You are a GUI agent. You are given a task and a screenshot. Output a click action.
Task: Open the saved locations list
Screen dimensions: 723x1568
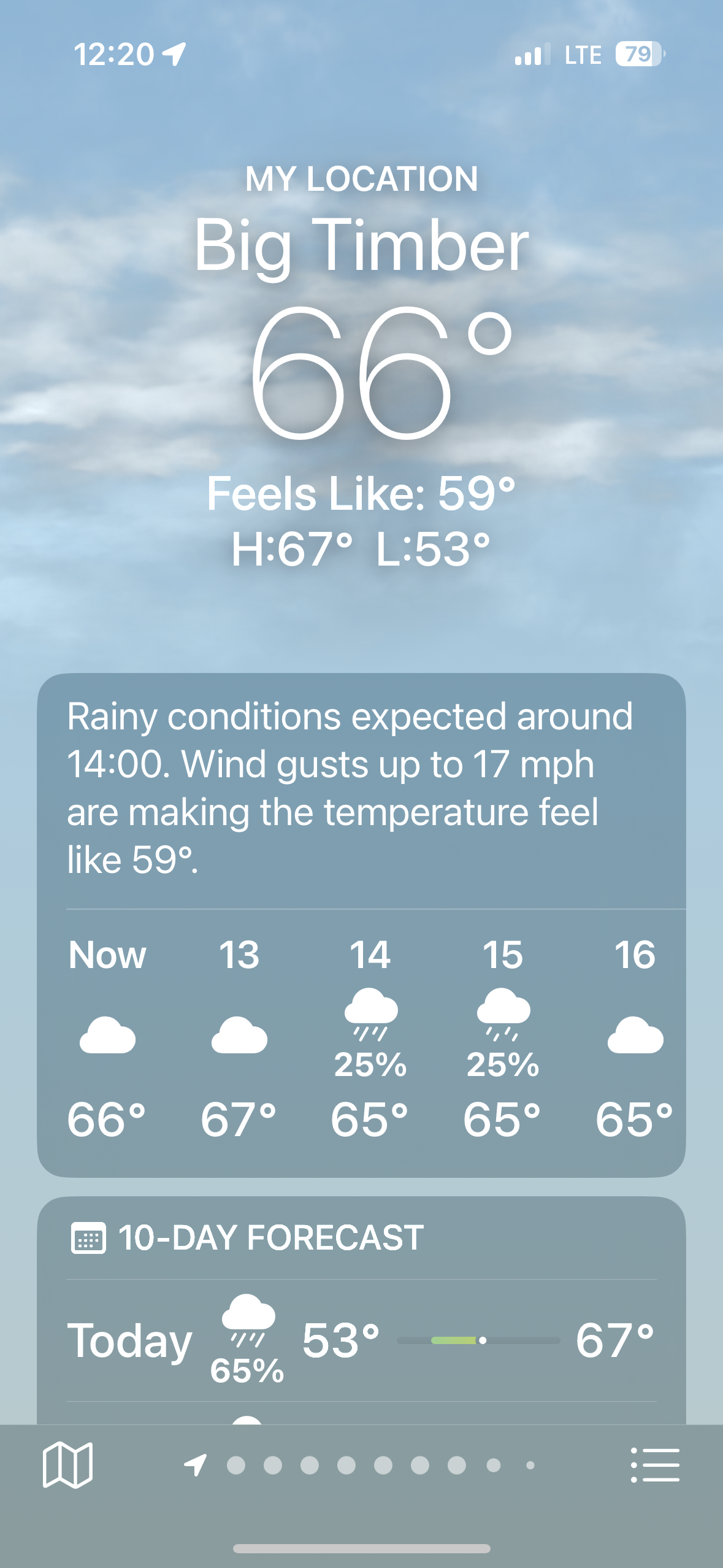coord(655,1465)
